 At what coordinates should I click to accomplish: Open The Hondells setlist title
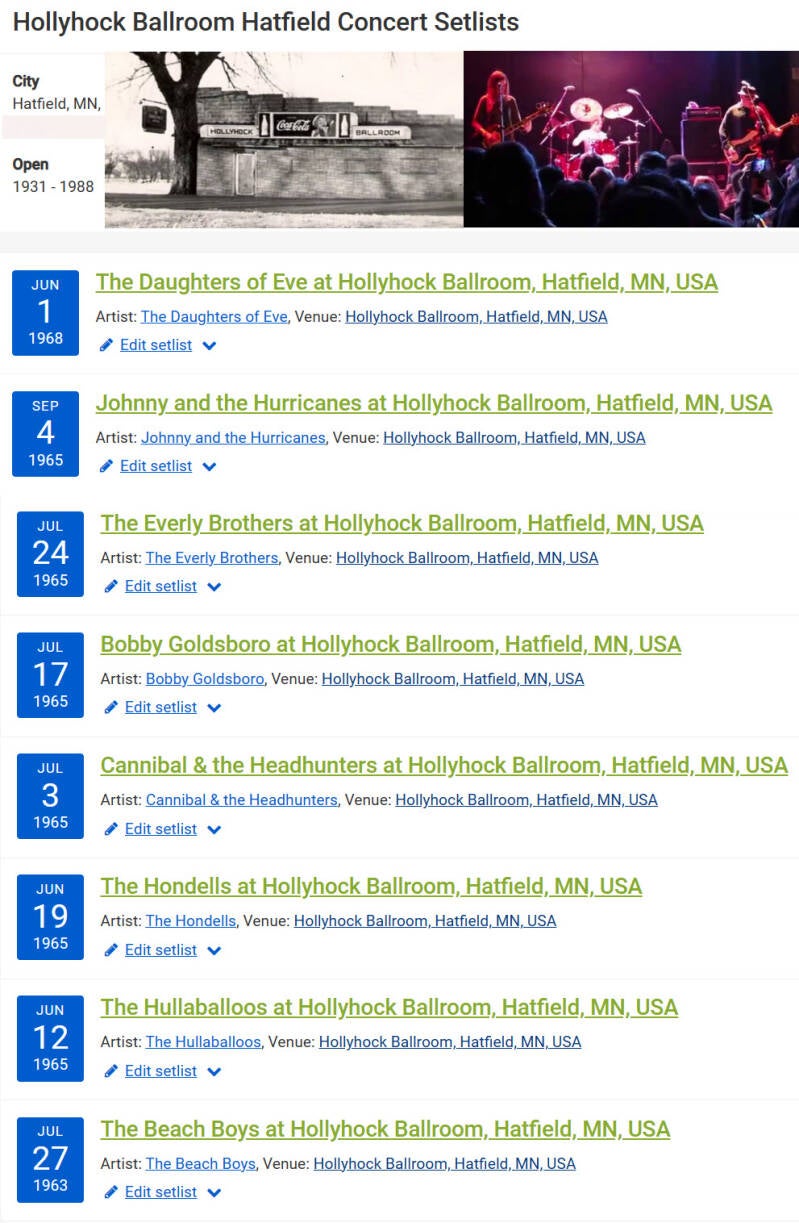(370, 886)
